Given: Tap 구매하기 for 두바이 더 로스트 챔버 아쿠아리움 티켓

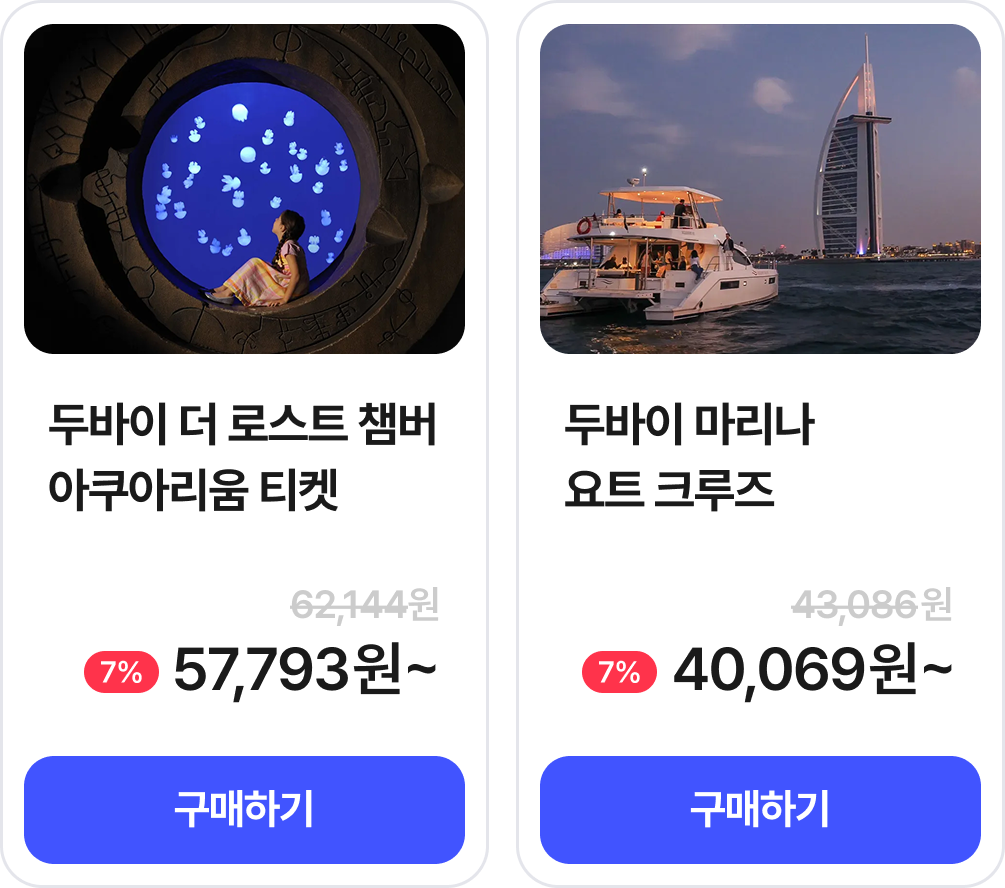Looking at the screenshot, I should 244,809.
